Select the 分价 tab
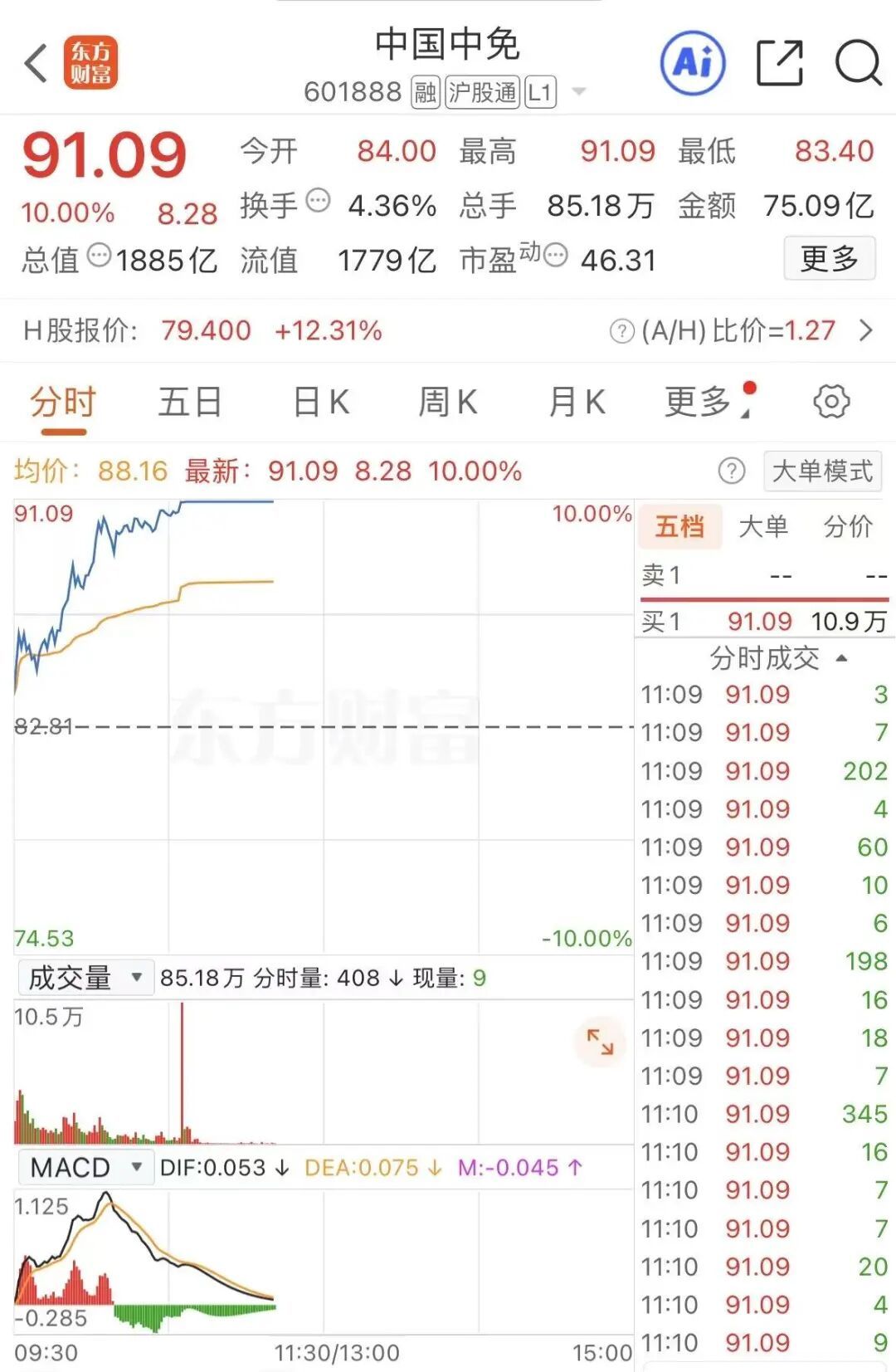 point(848,526)
